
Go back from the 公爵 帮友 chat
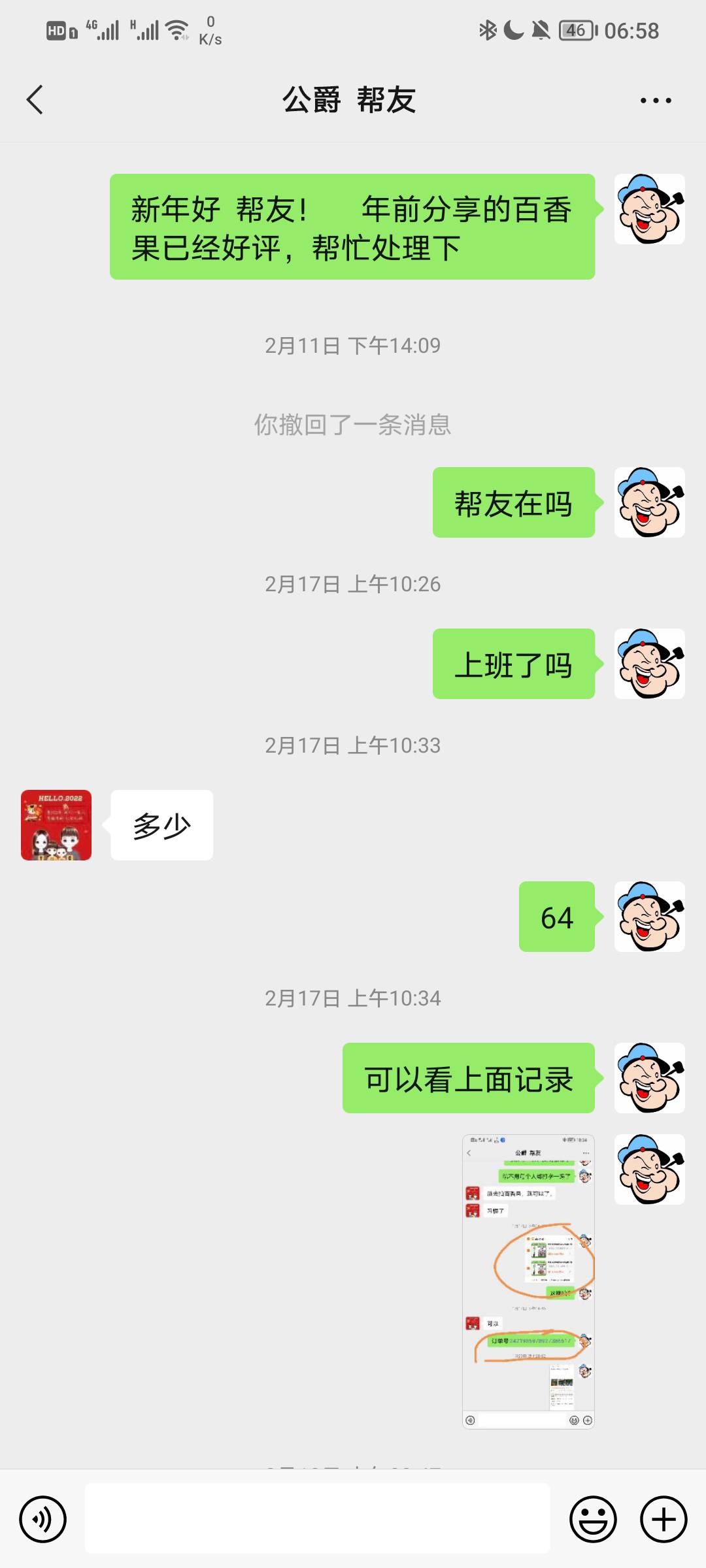(35, 100)
